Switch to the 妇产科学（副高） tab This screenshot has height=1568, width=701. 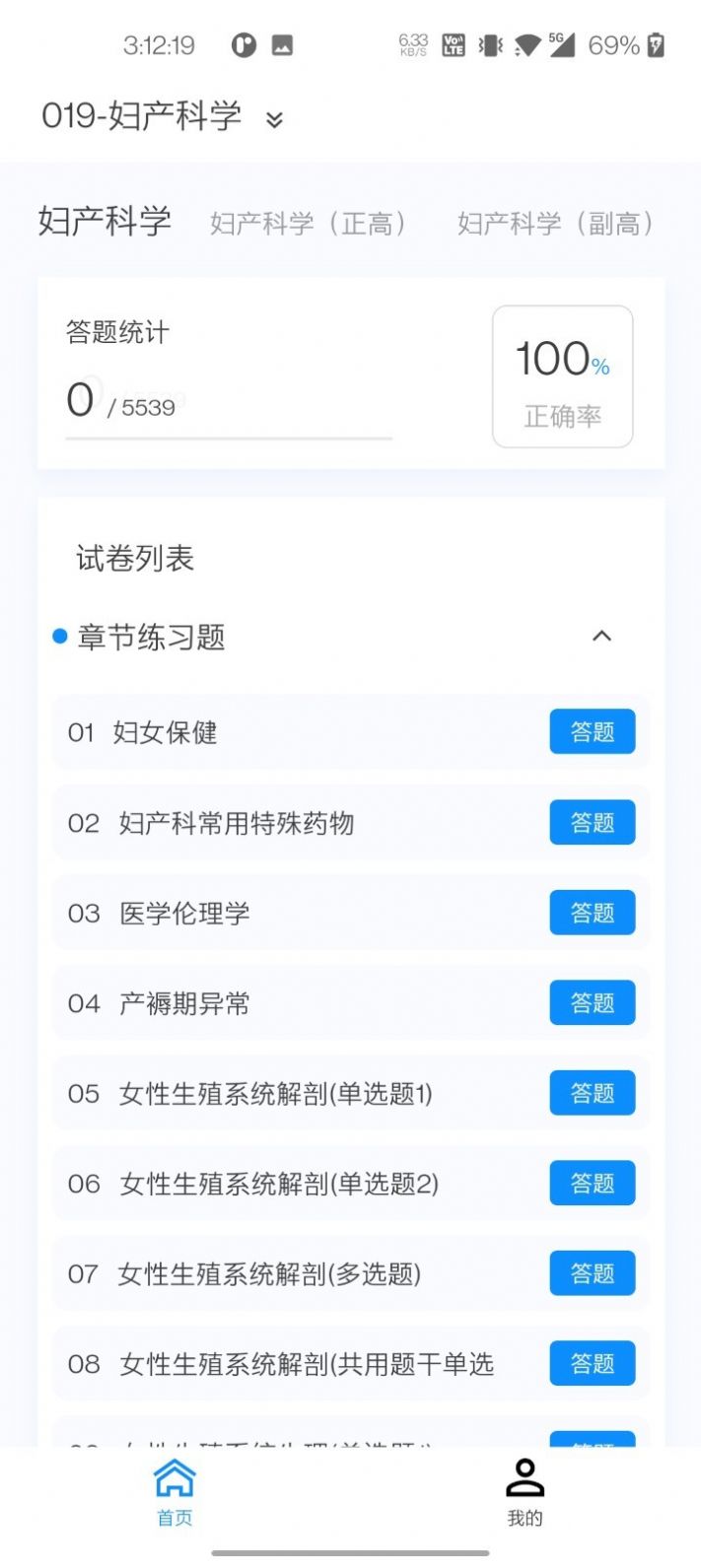coord(556,224)
